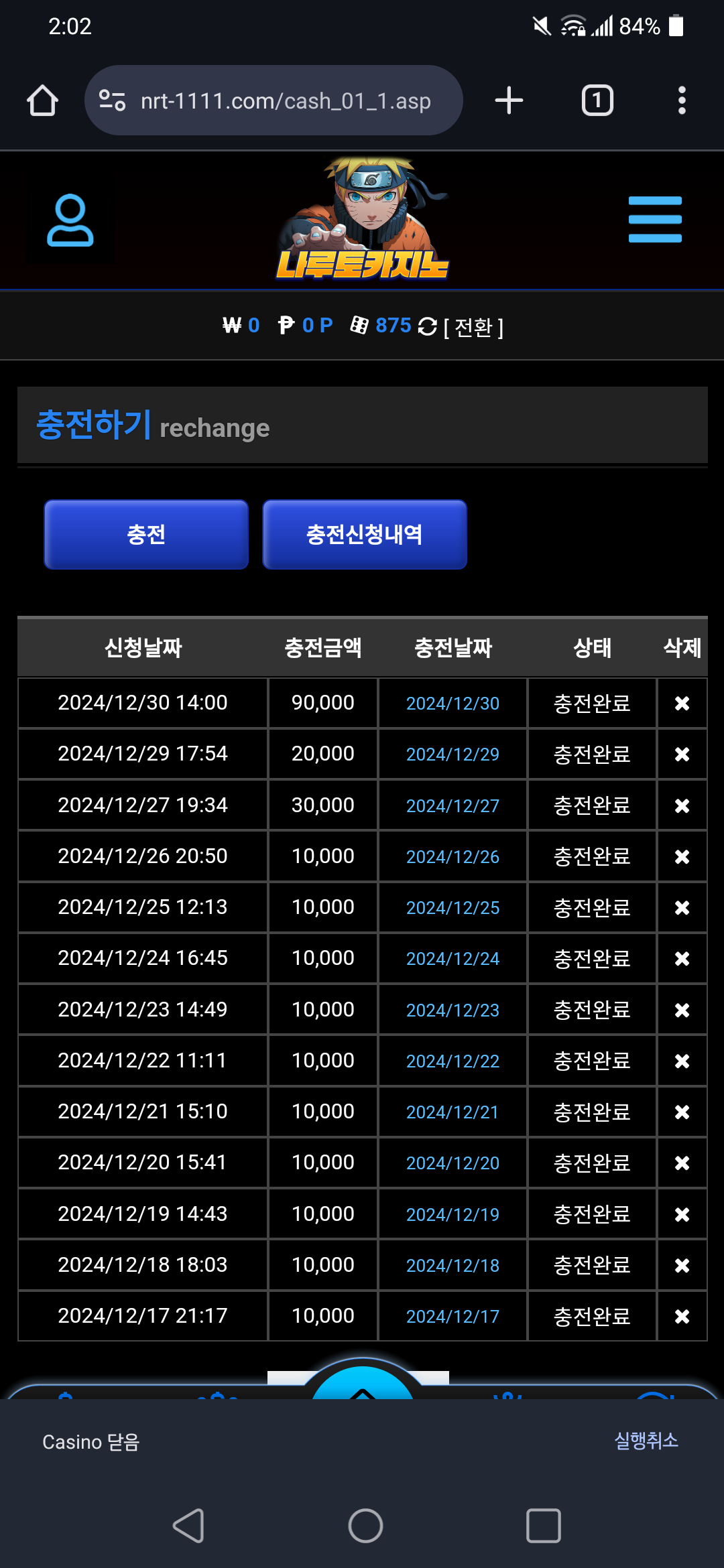Tap the 전환 conversion link
Viewport: 724px width, 1568px height.
(x=473, y=327)
